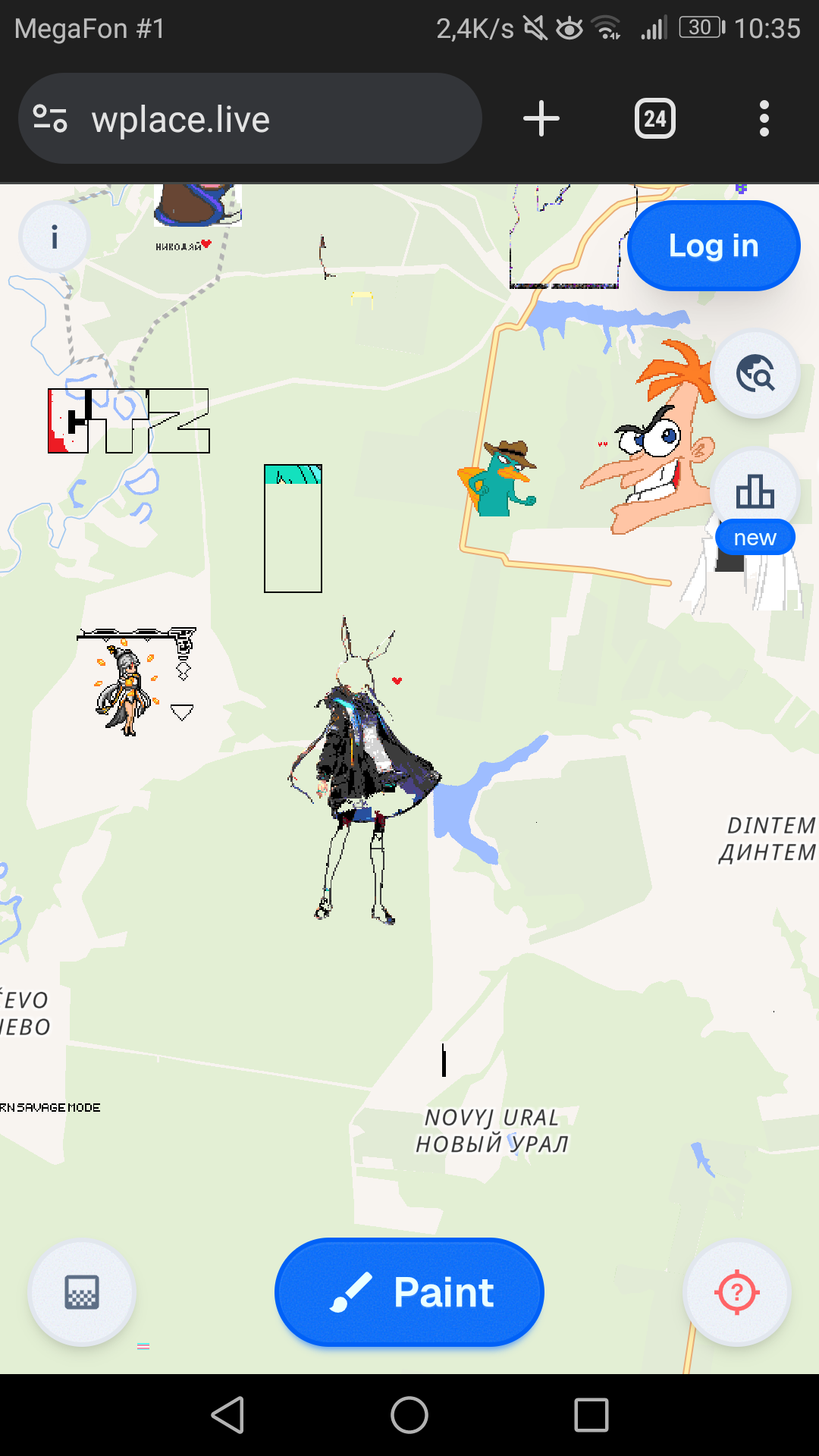The width and height of the screenshot is (819, 1456).
Task: Open site settings icon in address bar
Action: (x=51, y=119)
